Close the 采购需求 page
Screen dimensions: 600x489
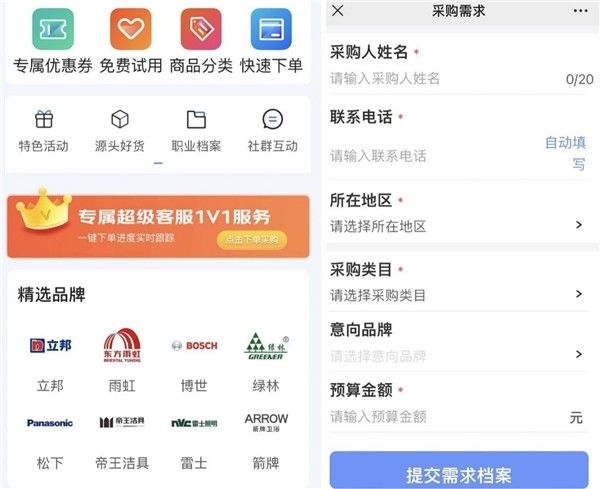[x=338, y=11]
